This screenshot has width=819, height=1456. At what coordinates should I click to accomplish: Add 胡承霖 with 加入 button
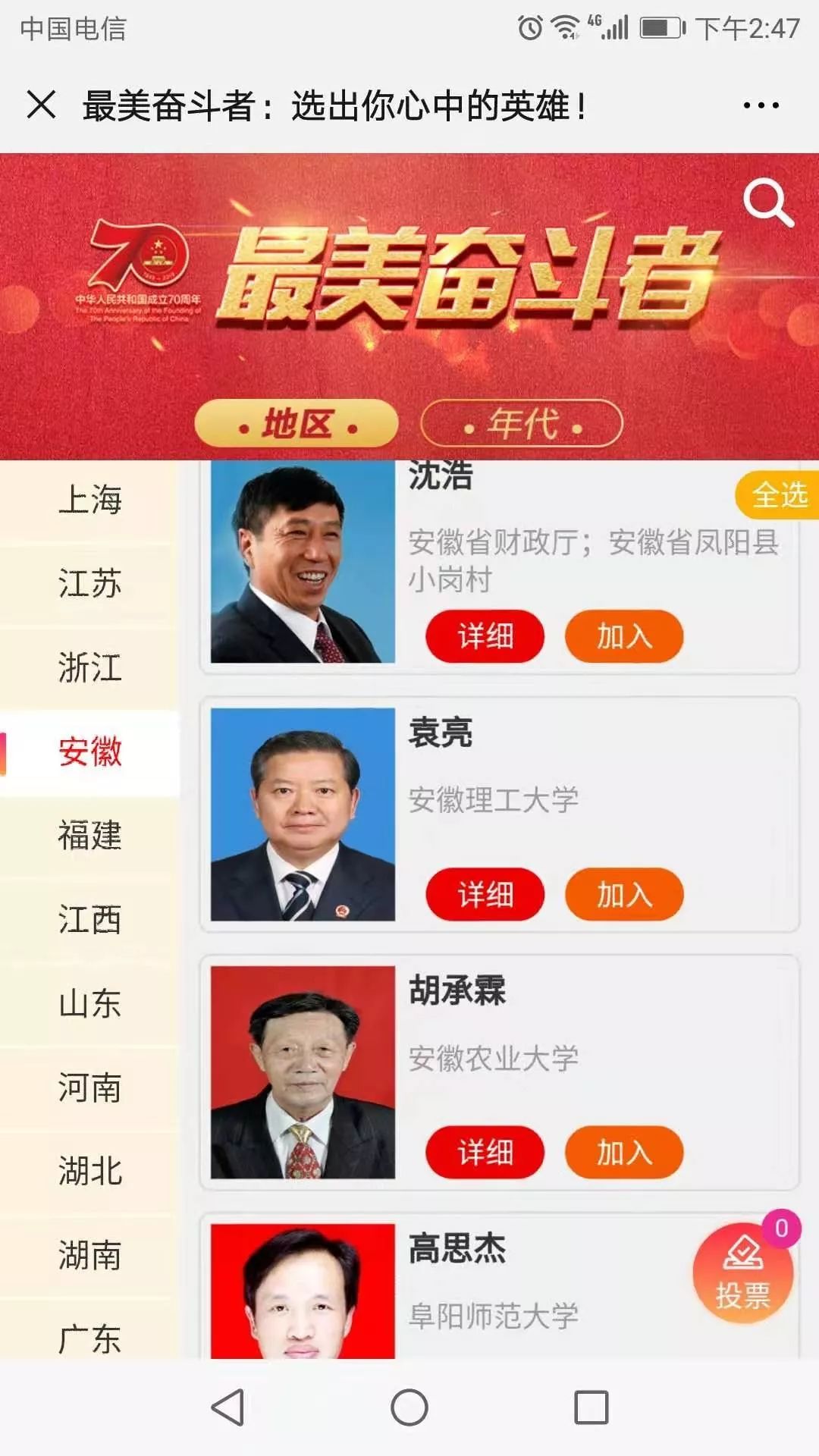623,1153
